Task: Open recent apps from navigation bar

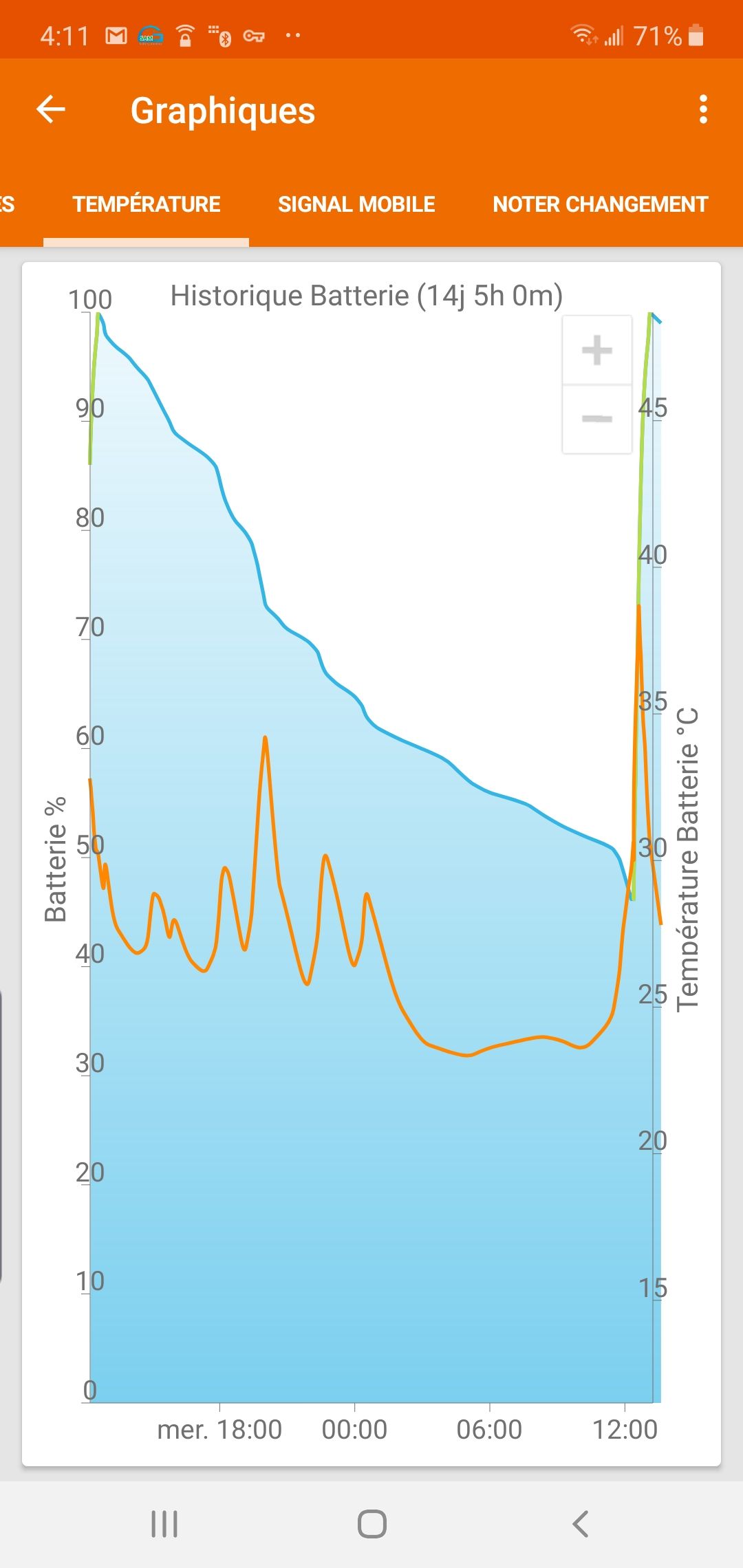Action: click(164, 1524)
